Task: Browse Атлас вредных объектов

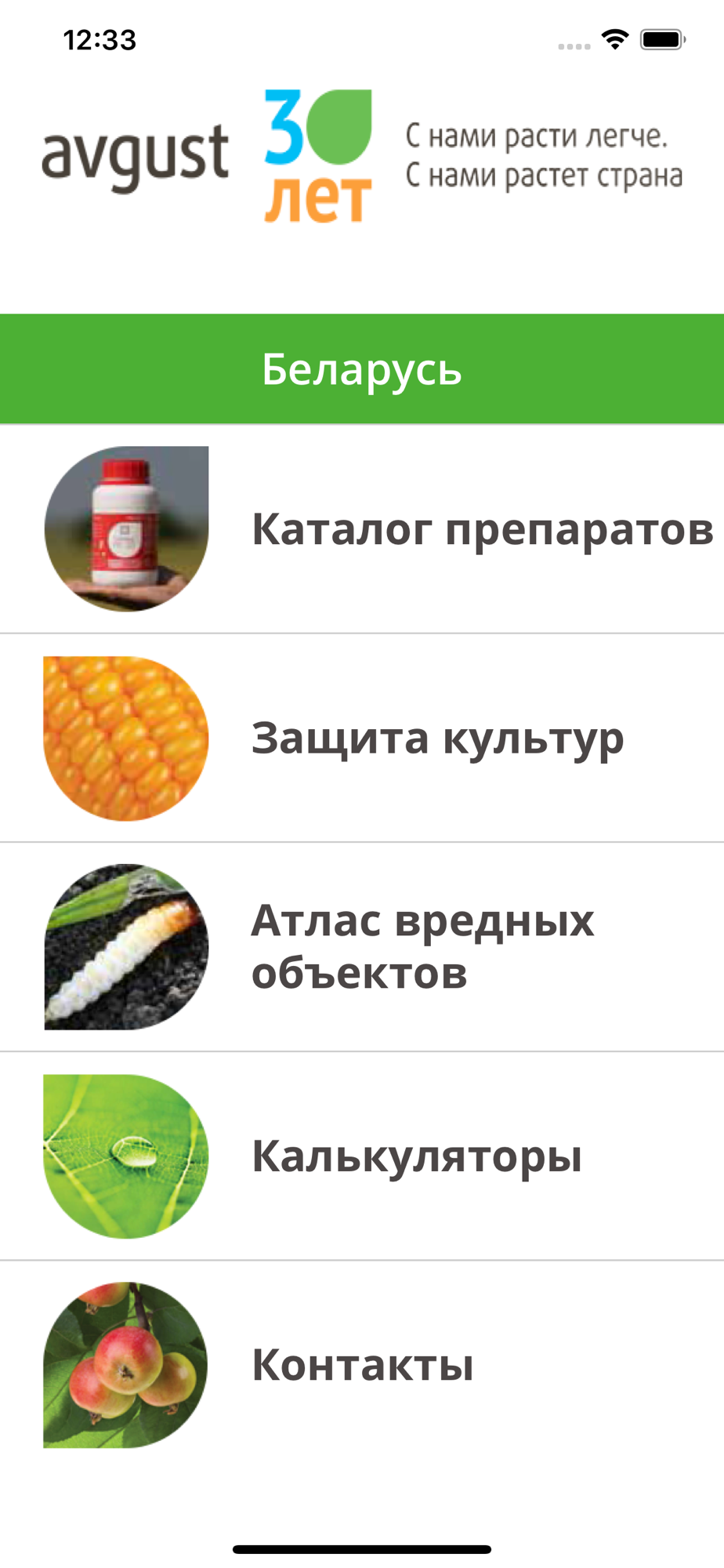Action: (x=423, y=947)
